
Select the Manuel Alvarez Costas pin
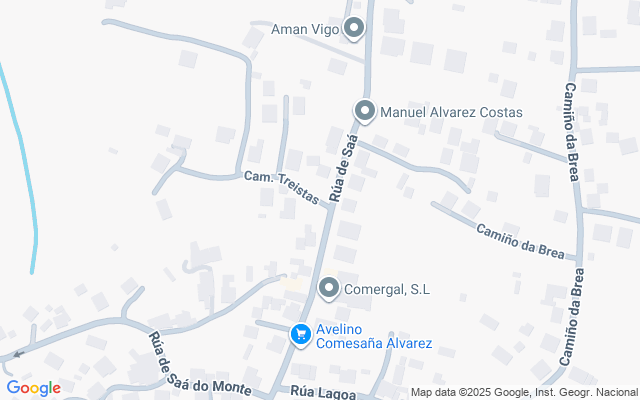pos(365,111)
